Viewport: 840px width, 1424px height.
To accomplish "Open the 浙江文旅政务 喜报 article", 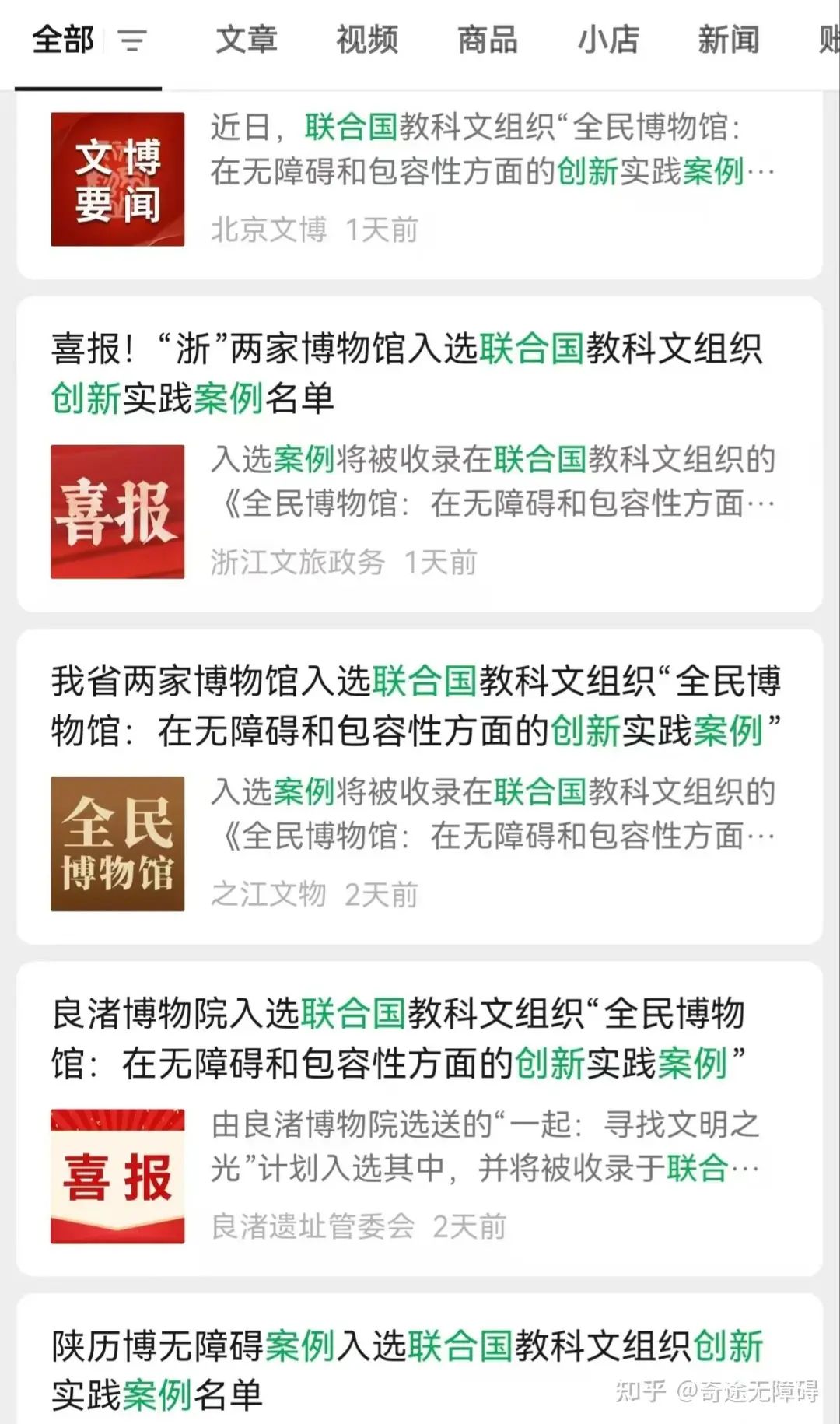I will (x=419, y=454).
